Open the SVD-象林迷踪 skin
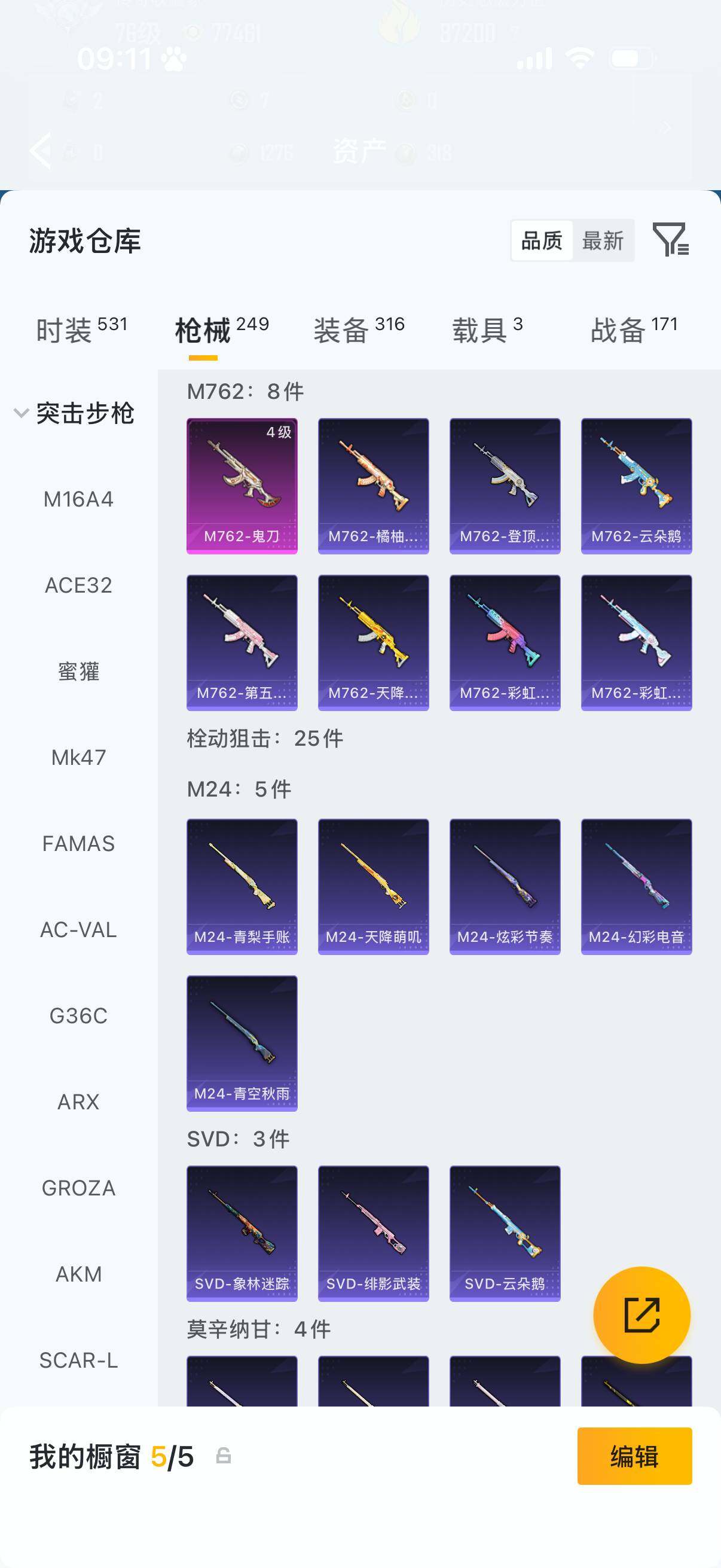 click(x=242, y=1233)
